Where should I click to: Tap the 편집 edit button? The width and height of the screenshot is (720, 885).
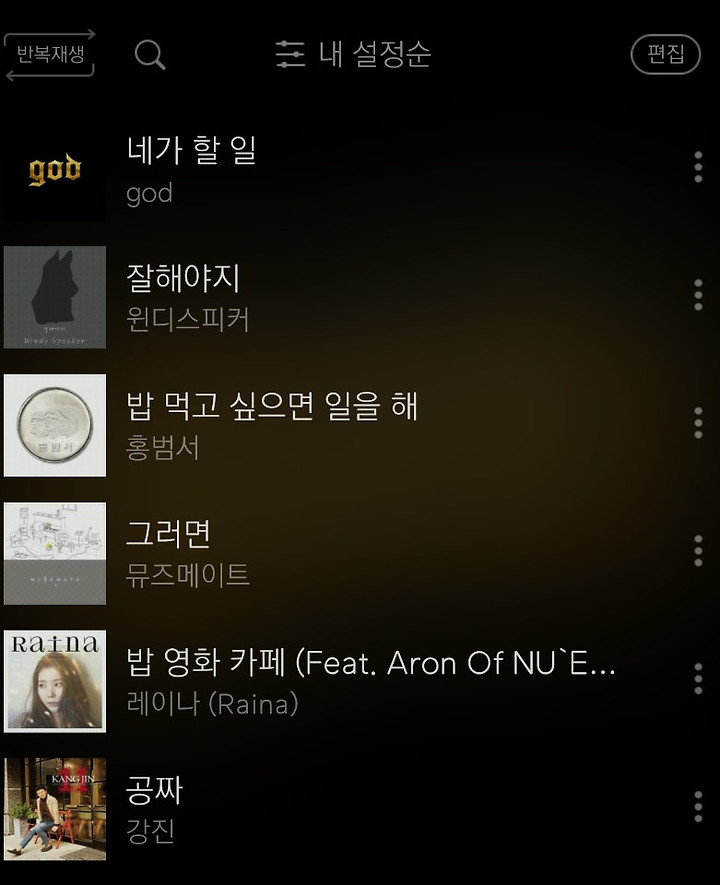665,54
